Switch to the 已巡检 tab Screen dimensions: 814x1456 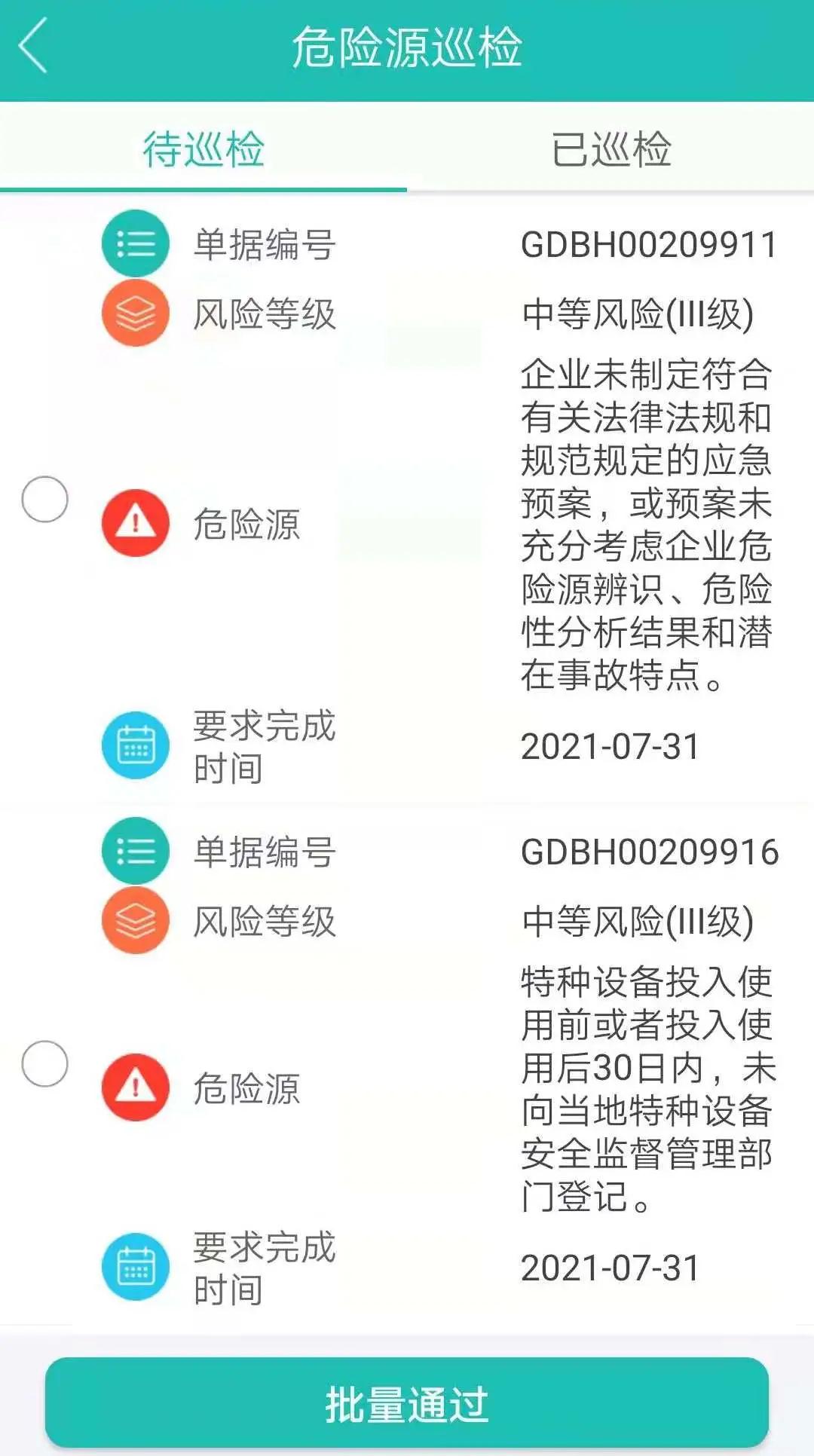610,148
